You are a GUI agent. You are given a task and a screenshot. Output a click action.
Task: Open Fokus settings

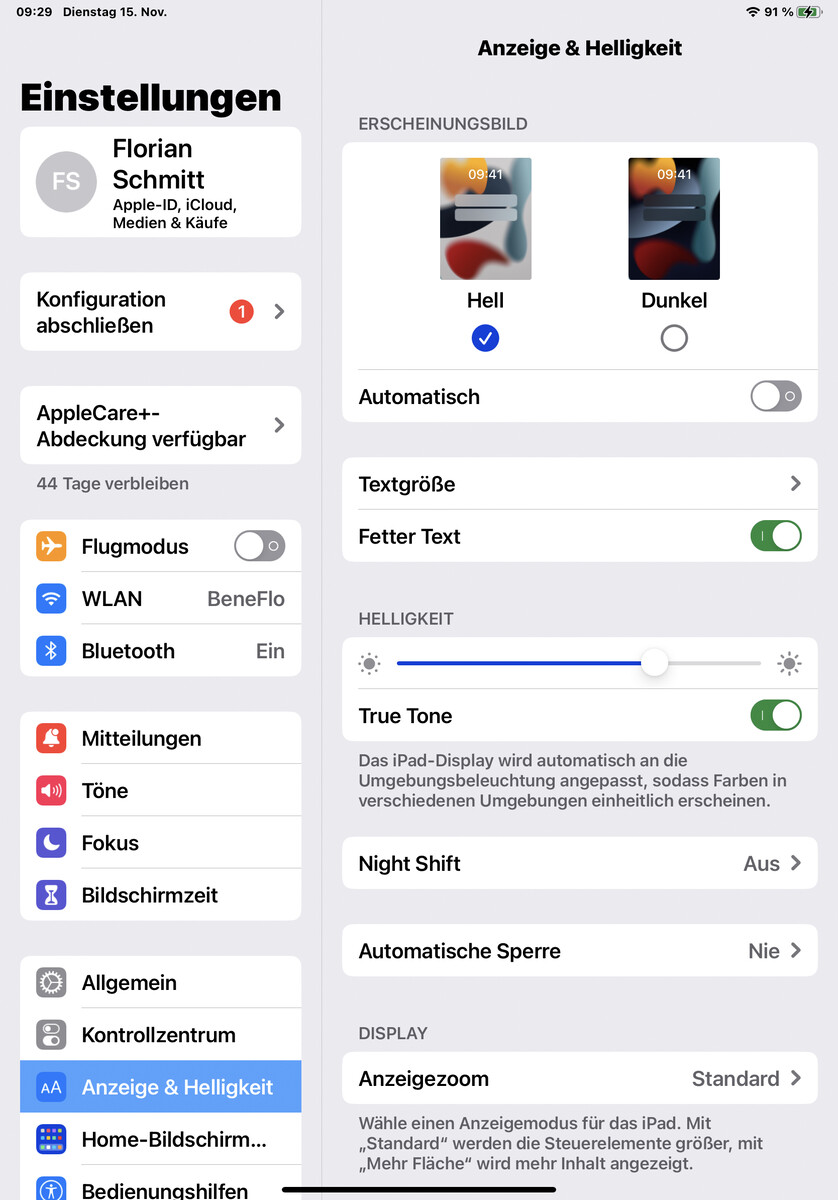[x=160, y=843]
